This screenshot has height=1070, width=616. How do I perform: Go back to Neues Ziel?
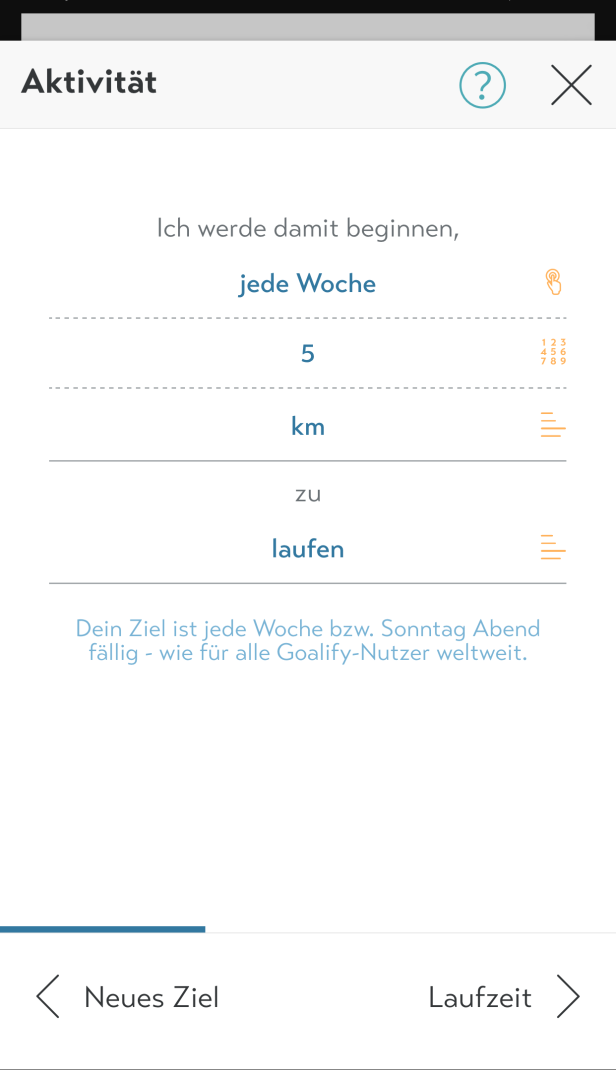[x=128, y=997]
